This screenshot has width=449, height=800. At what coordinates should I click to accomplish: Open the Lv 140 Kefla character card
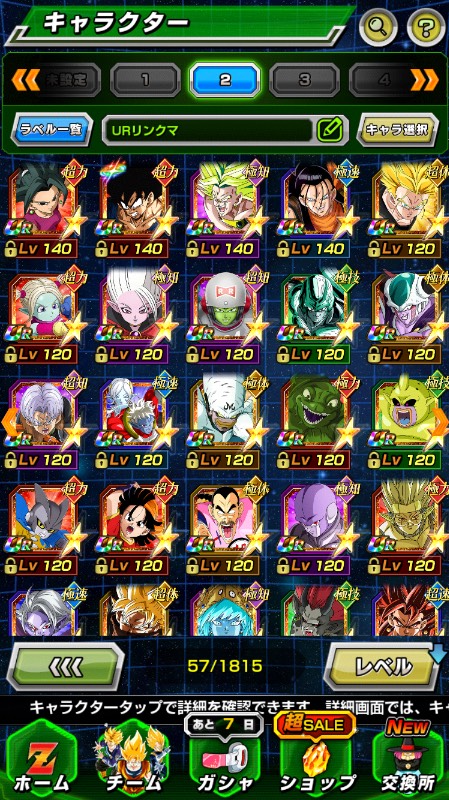43,211
